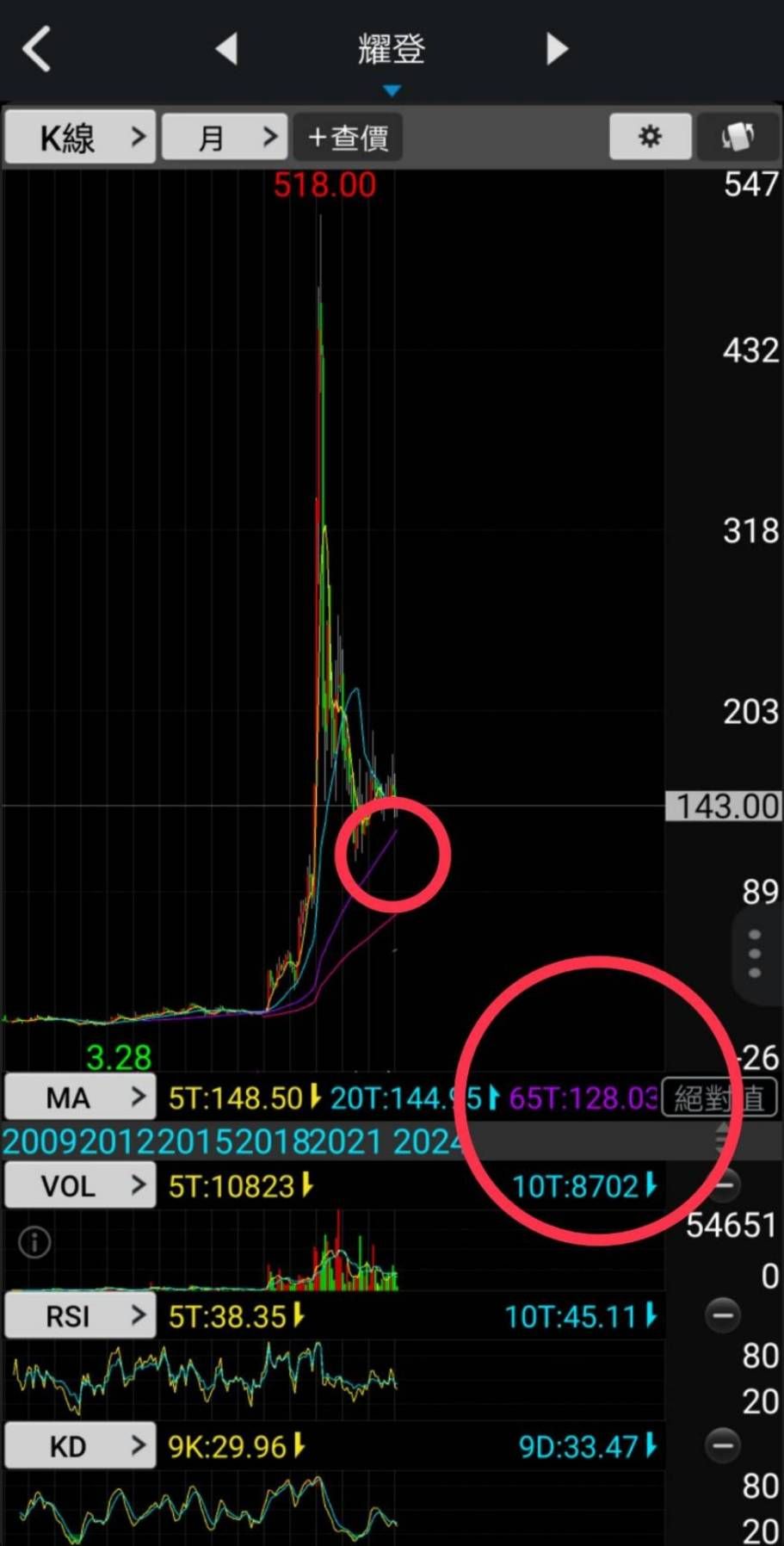Image resolution: width=784 pixels, height=1546 pixels.
Task: Remove the RSI panel with minus button
Action: coord(723,1315)
